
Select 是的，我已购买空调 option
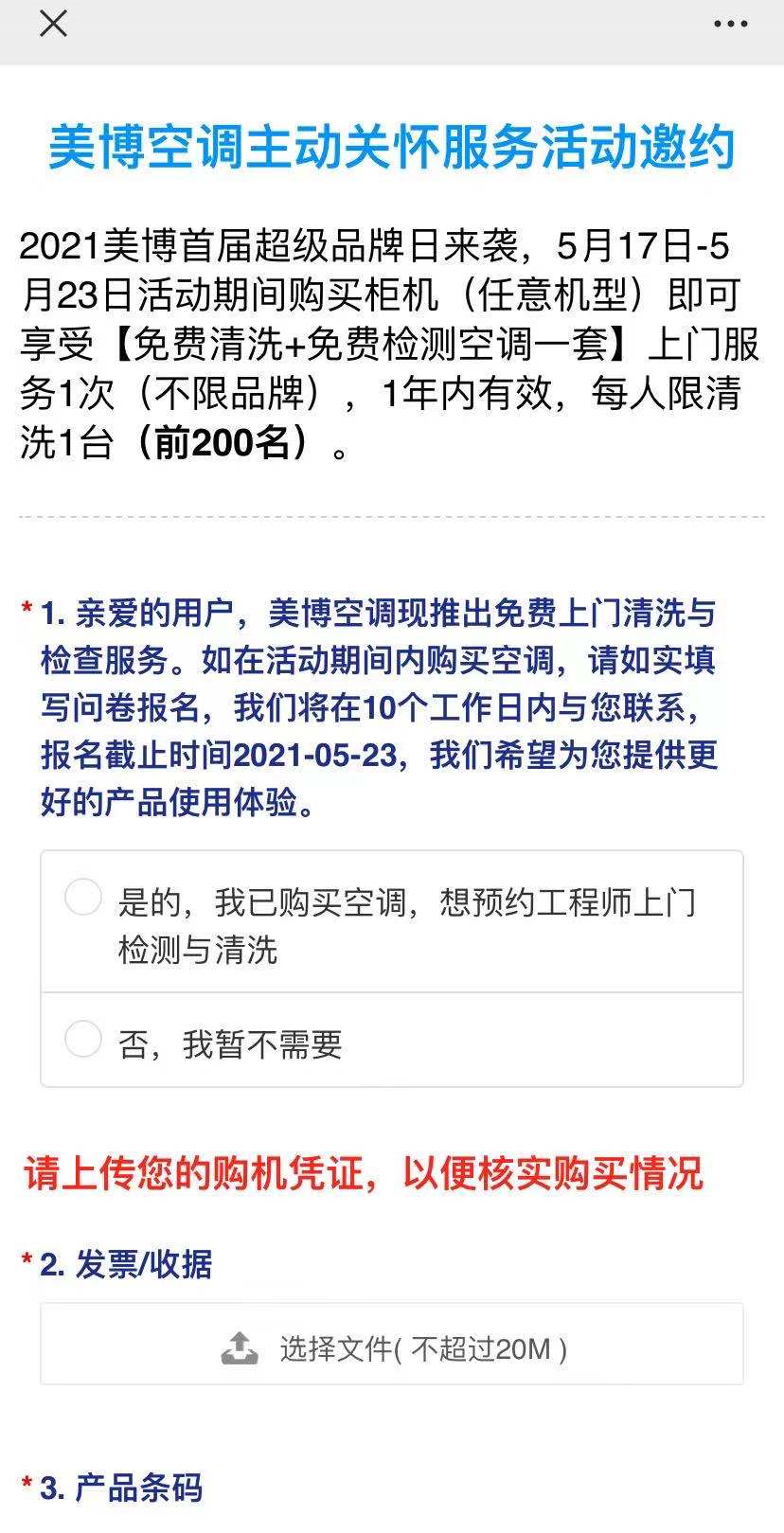pyautogui.click(x=392, y=922)
